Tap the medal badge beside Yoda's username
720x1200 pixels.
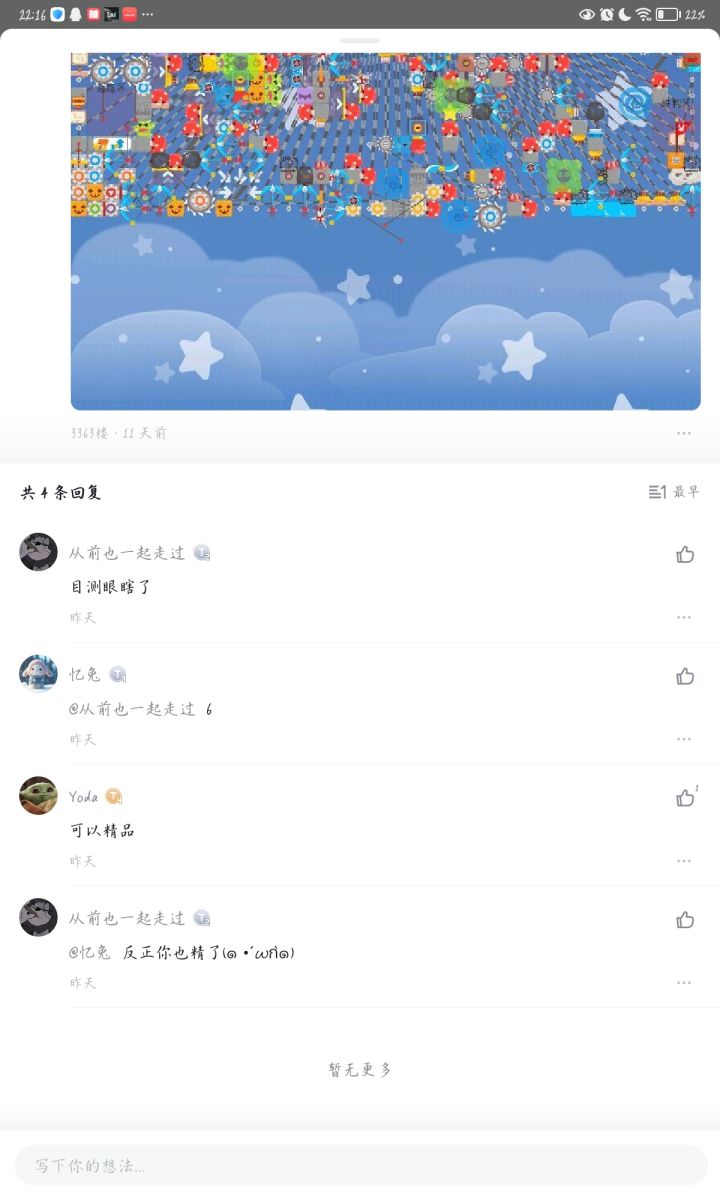tap(114, 796)
